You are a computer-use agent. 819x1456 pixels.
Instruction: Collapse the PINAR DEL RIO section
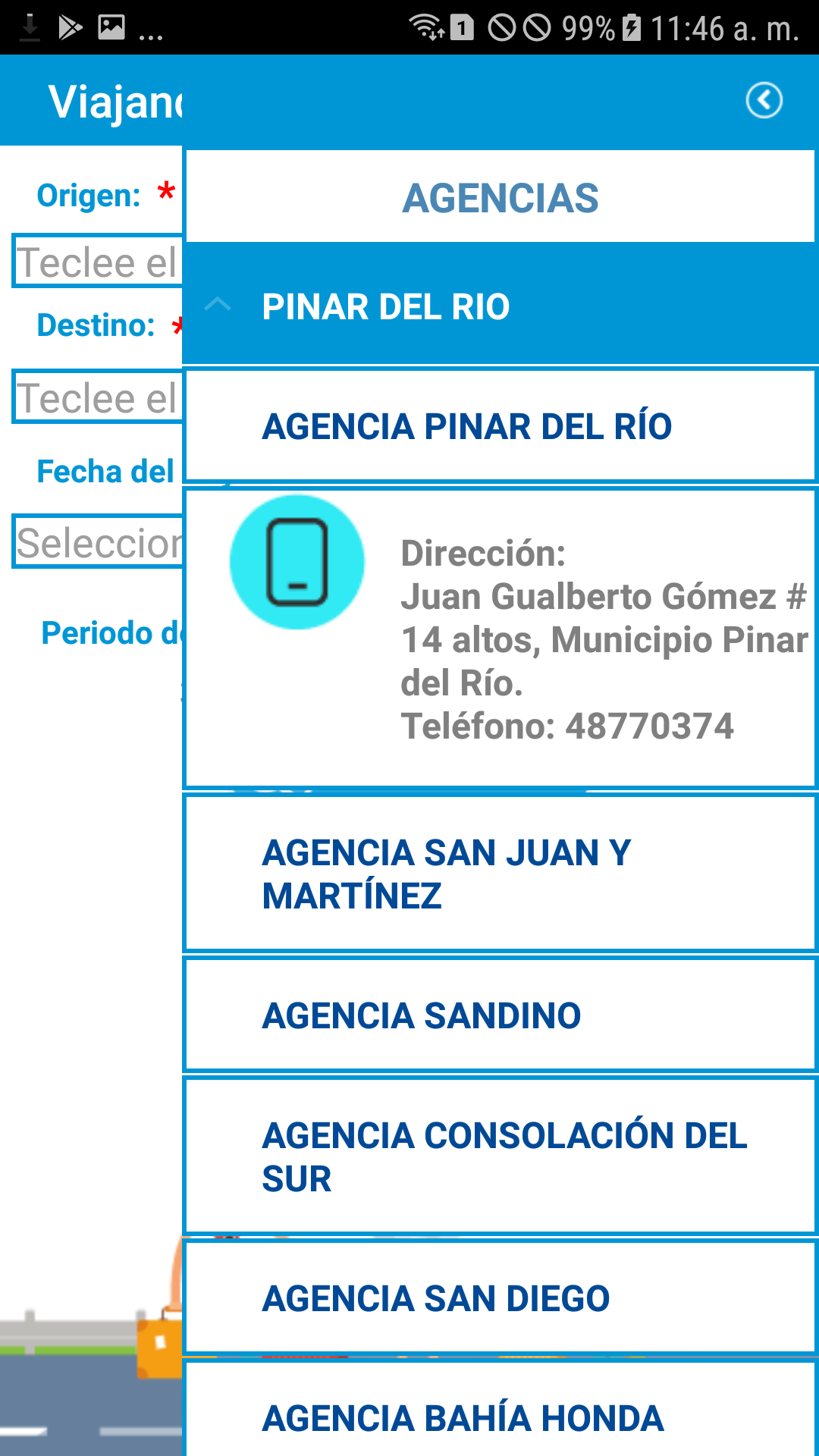click(x=218, y=306)
